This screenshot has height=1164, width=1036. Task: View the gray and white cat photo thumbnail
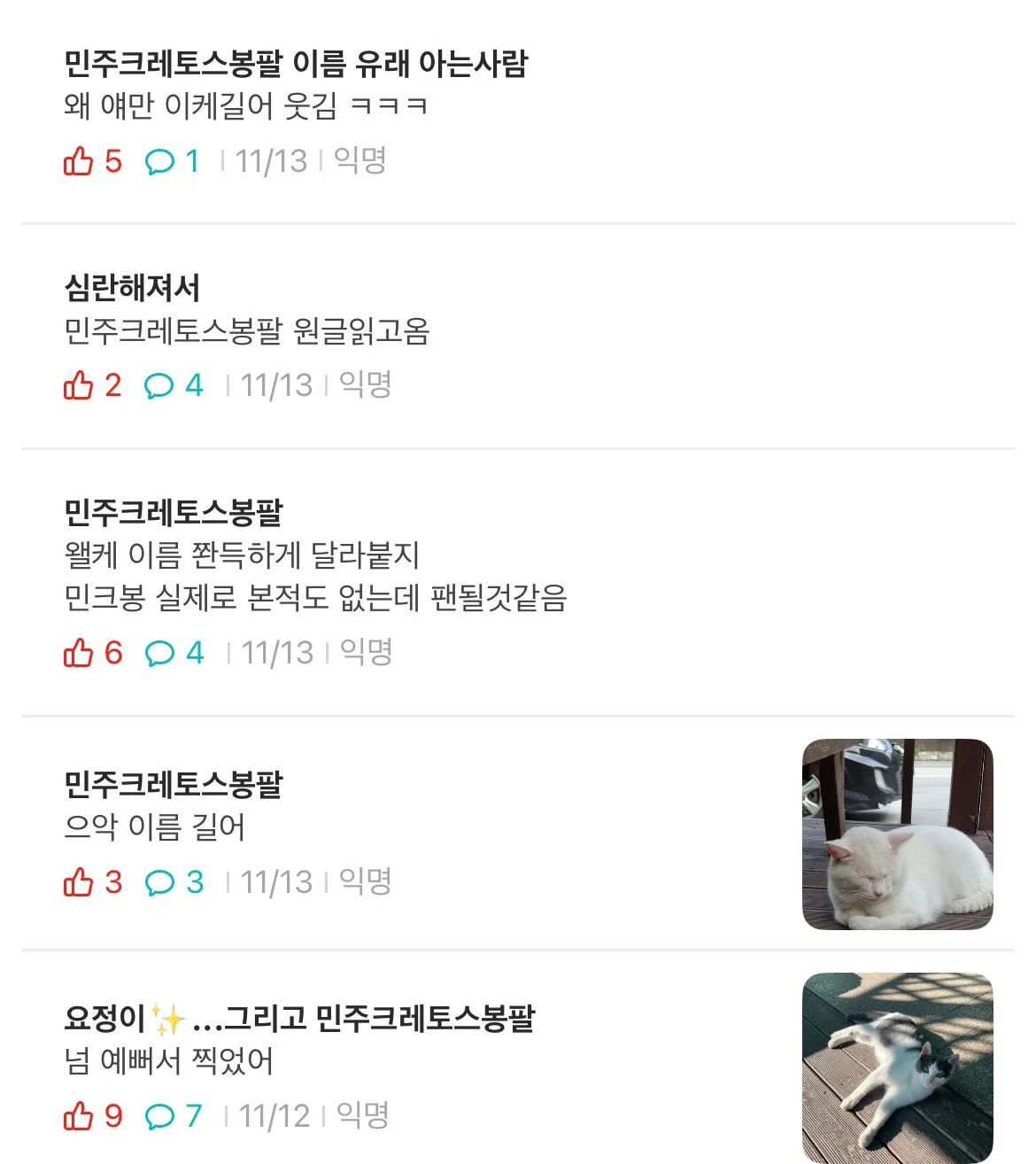pos(897,1067)
